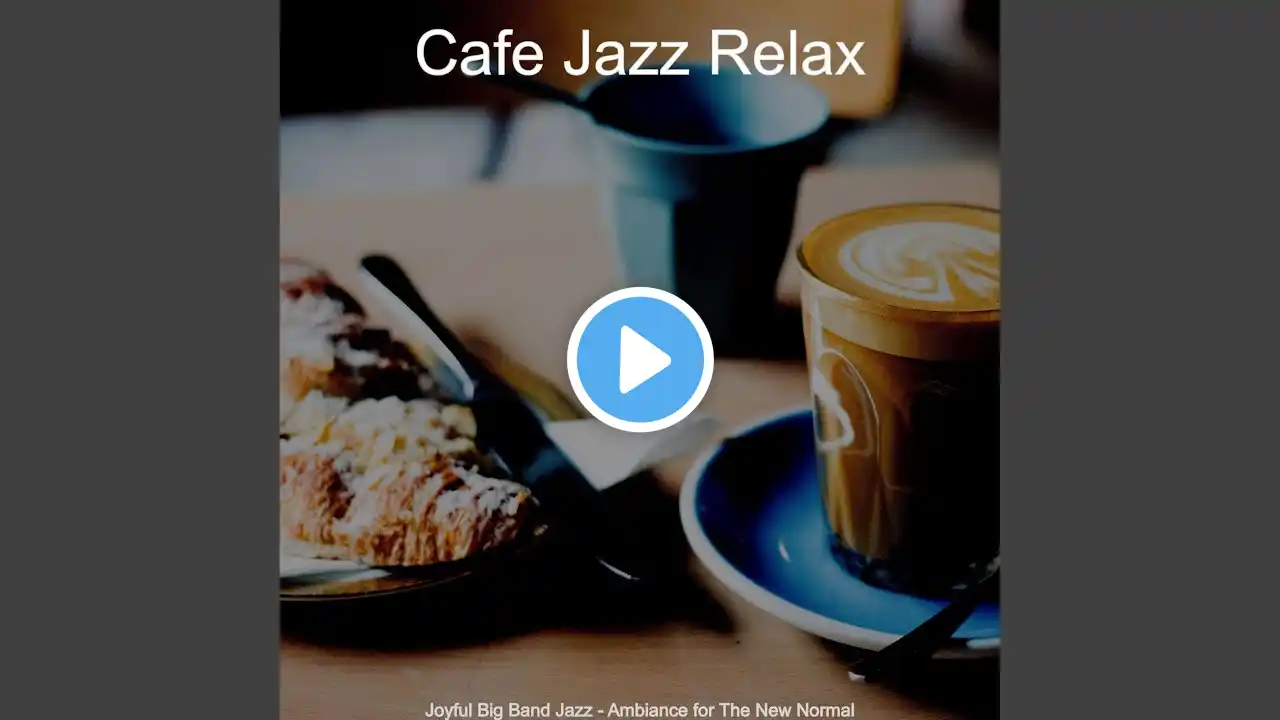The height and width of the screenshot is (720, 1280).
Task: Play the Cafe Jazz Relax video
Action: pos(640,360)
